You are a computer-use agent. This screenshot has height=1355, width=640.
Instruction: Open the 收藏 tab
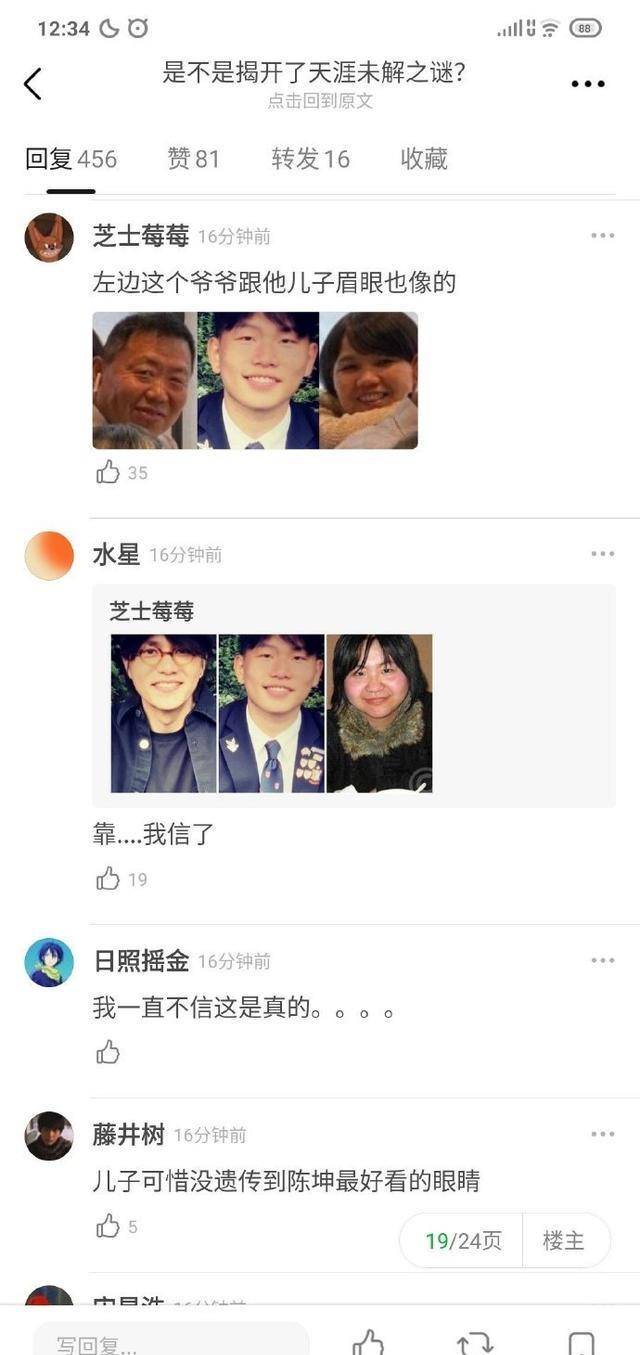[x=424, y=159]
